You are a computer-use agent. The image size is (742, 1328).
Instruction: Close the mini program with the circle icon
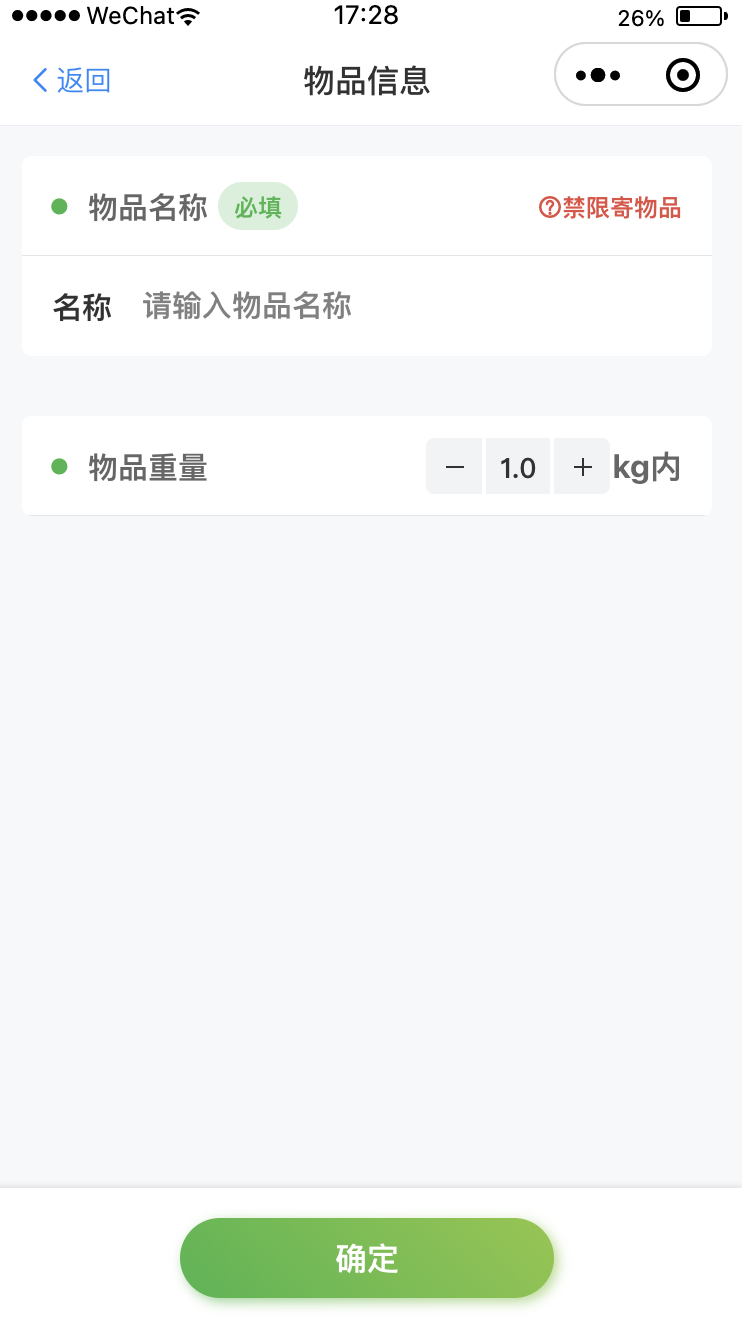pyautogui.click(x=683, y=75)
